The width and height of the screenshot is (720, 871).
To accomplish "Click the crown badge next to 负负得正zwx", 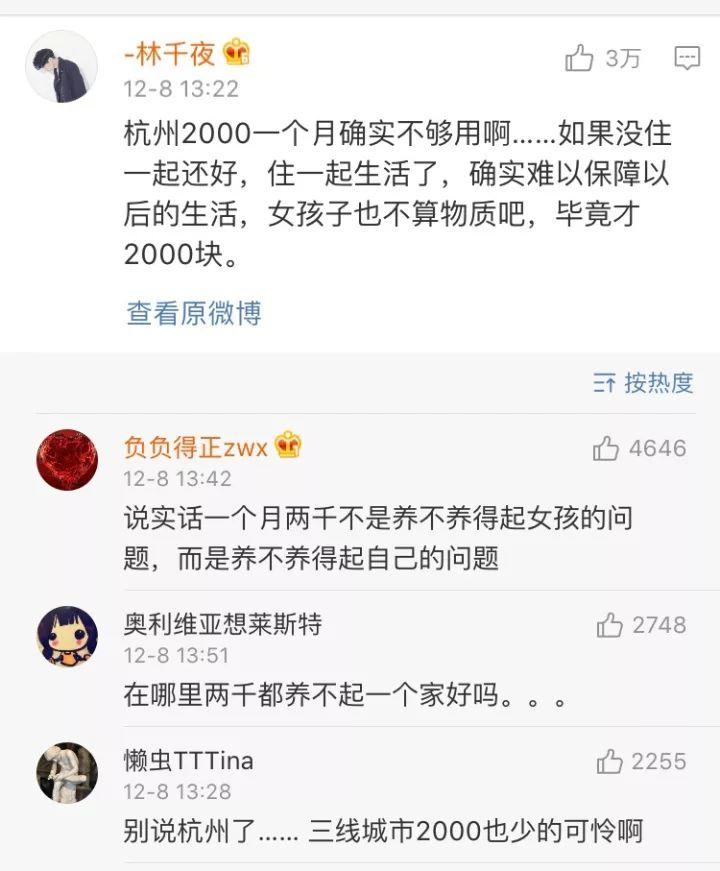I will (287, 447).
